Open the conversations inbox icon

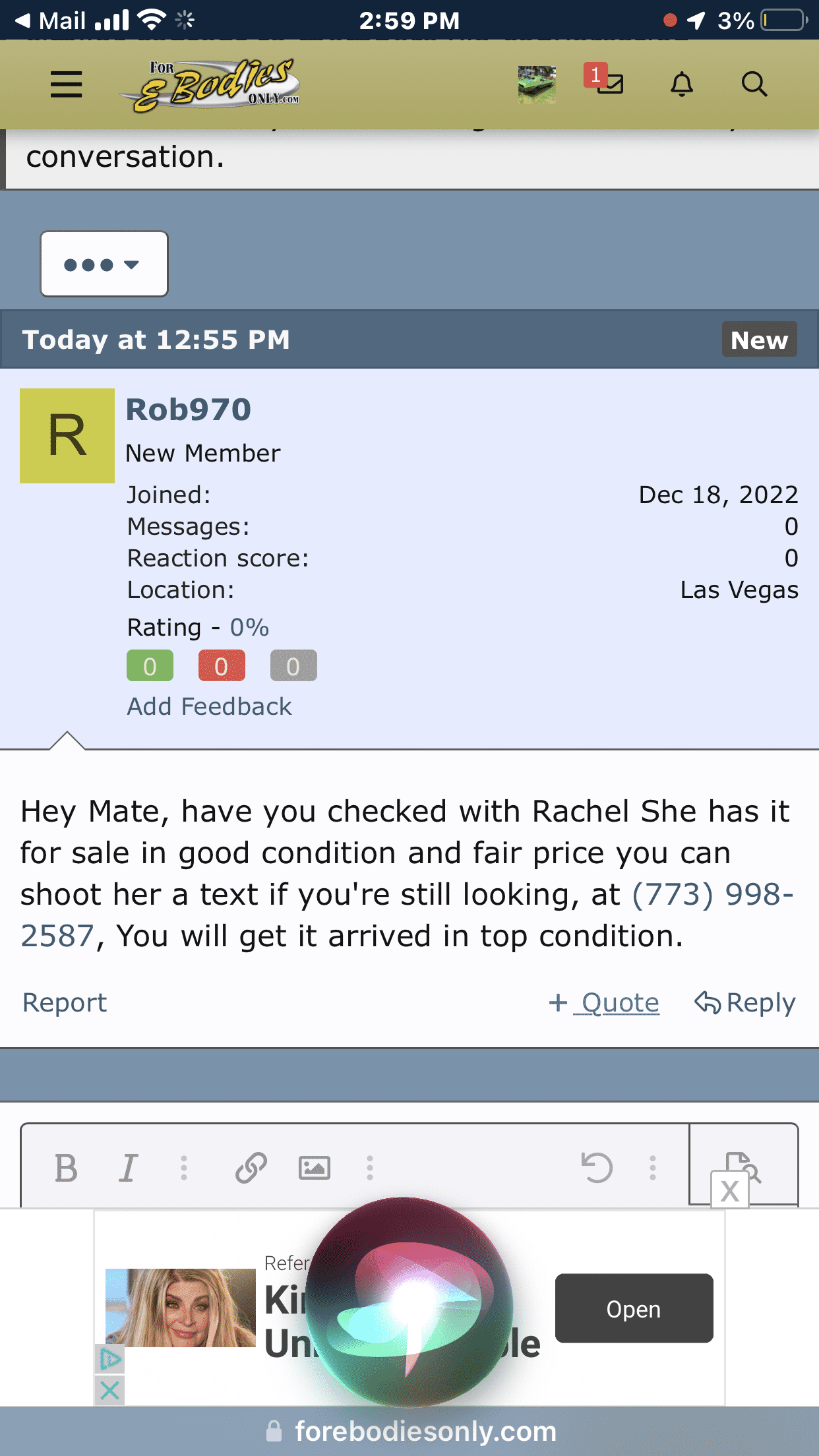tap(609, 83)
